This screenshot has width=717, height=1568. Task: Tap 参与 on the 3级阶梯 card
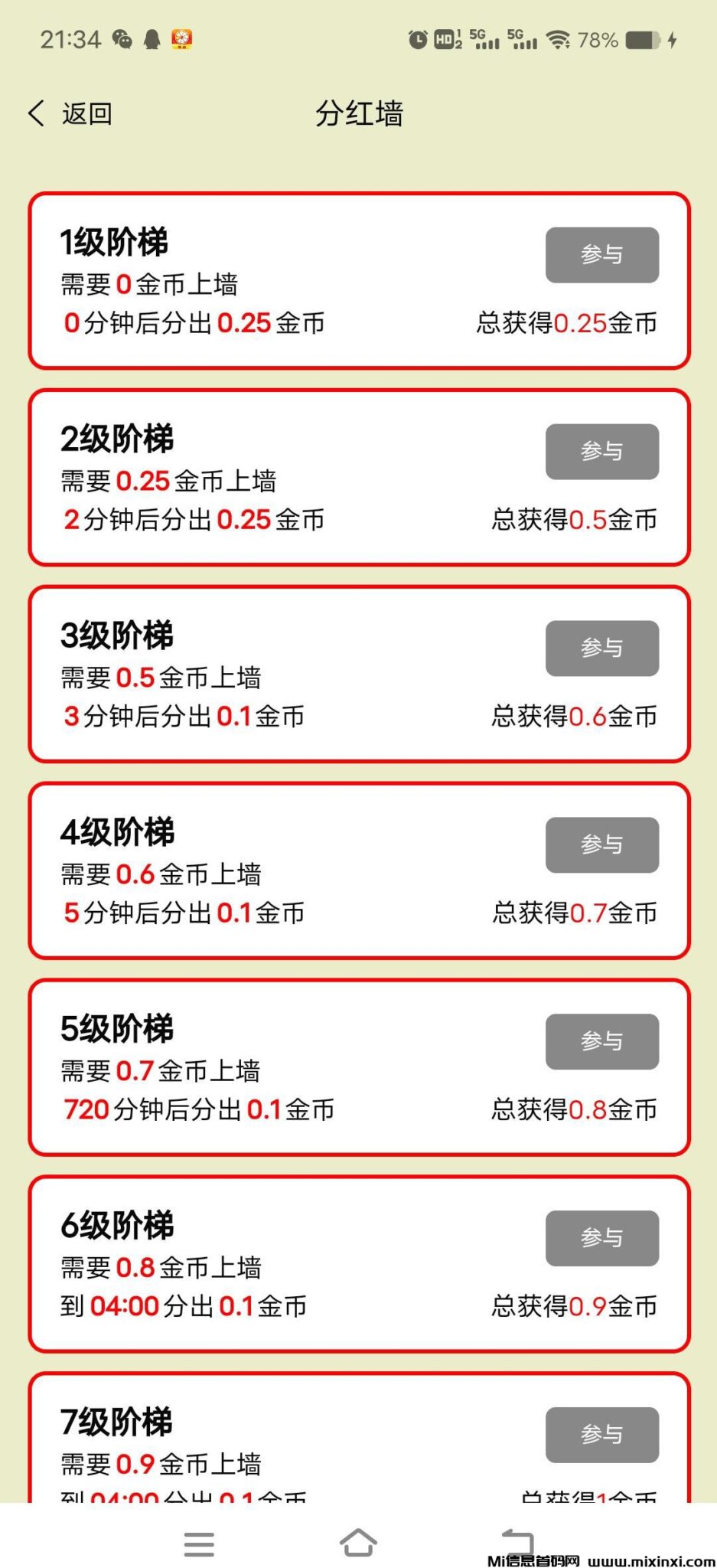pos(601,648)
